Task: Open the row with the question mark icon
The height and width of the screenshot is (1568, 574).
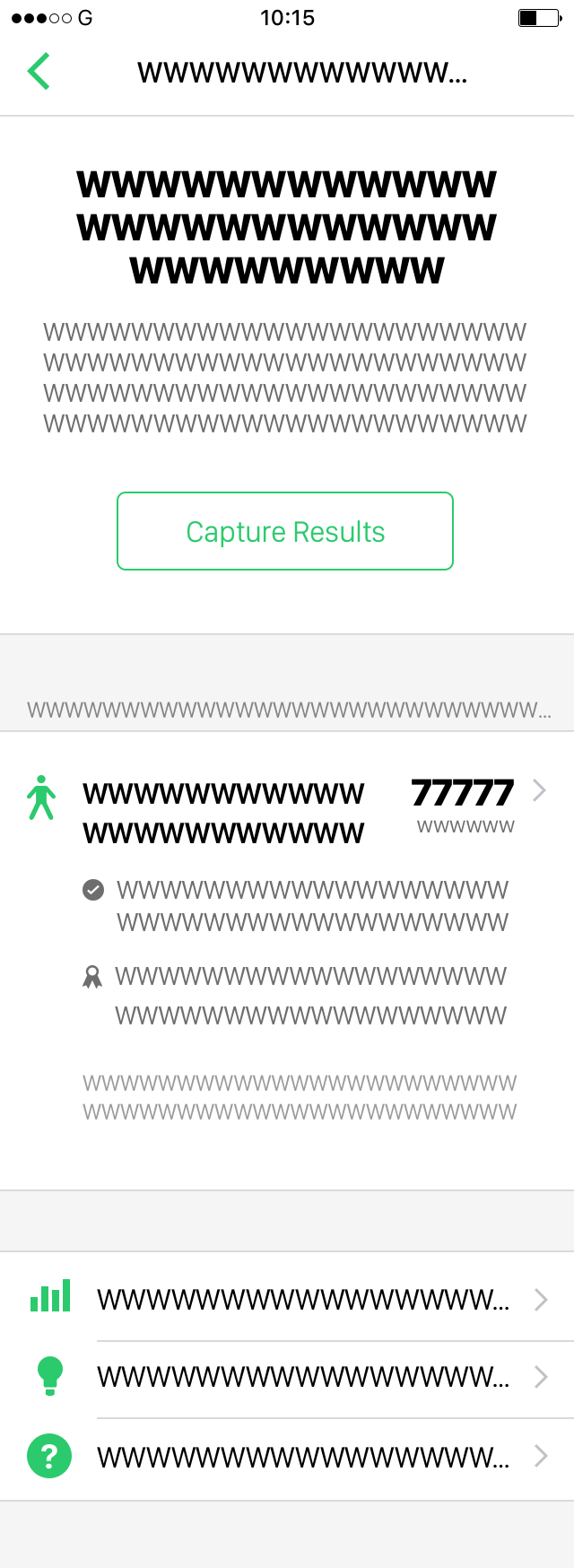Action: [287, 1456]
